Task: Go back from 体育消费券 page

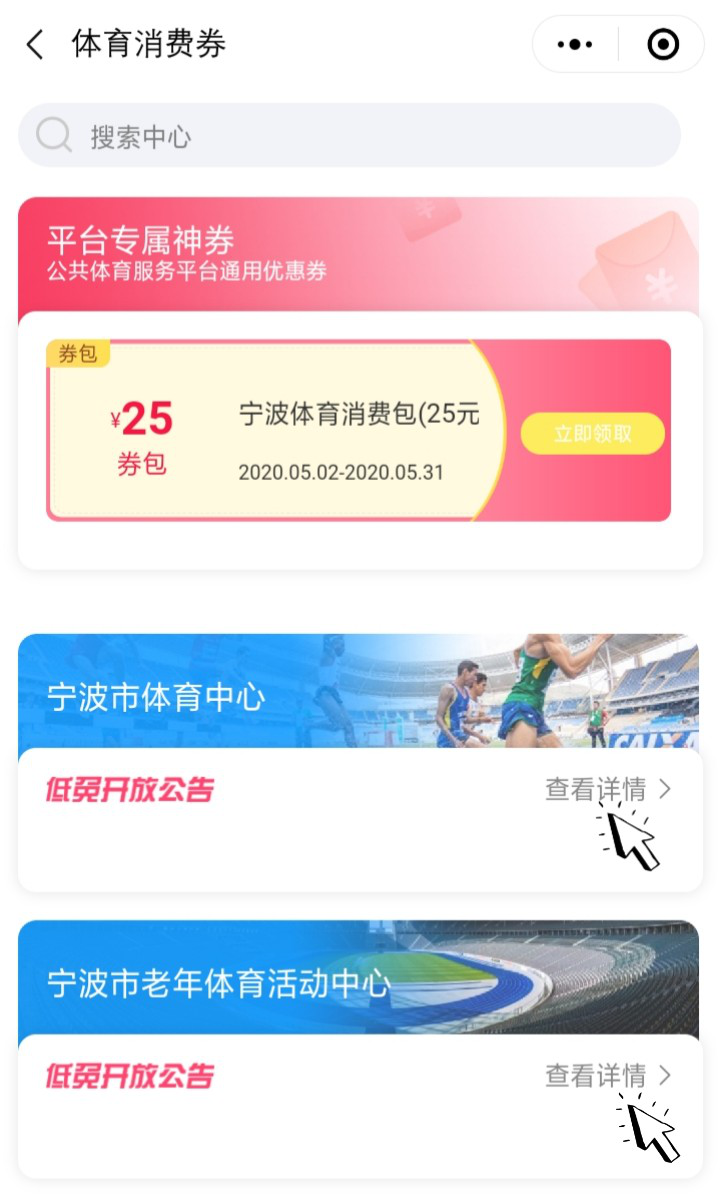Action: (35, 45)
